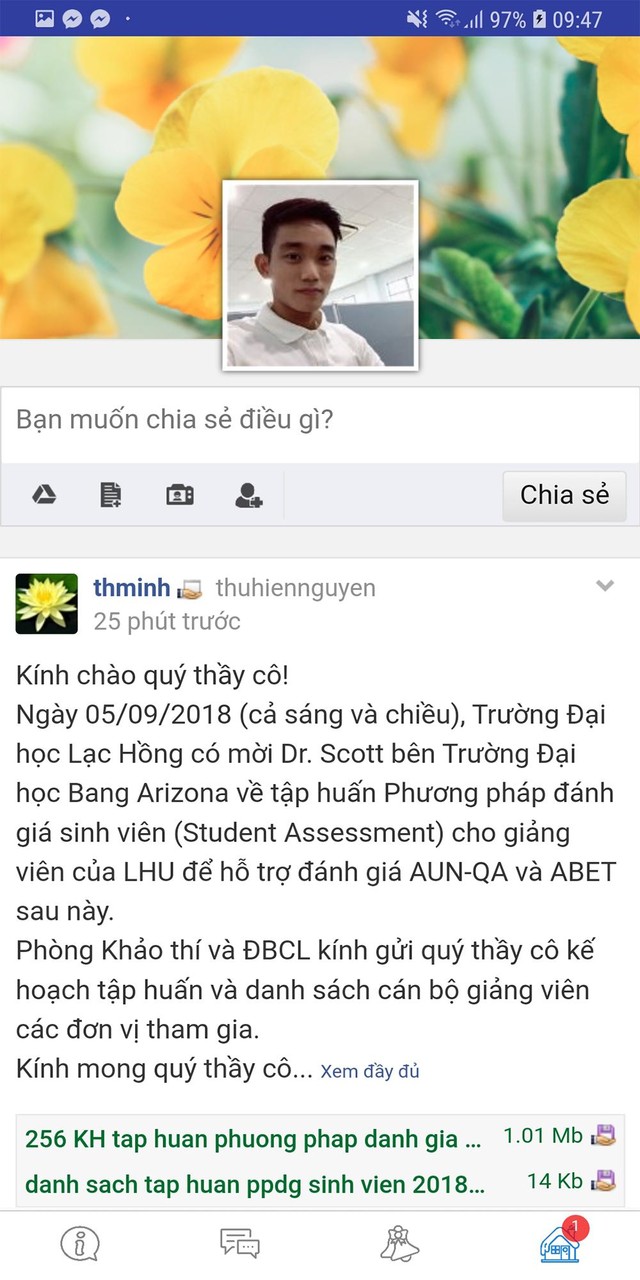Attach a file from Google Drive
The height and width of the screenshot is (1280, 640).
(43, 494)
